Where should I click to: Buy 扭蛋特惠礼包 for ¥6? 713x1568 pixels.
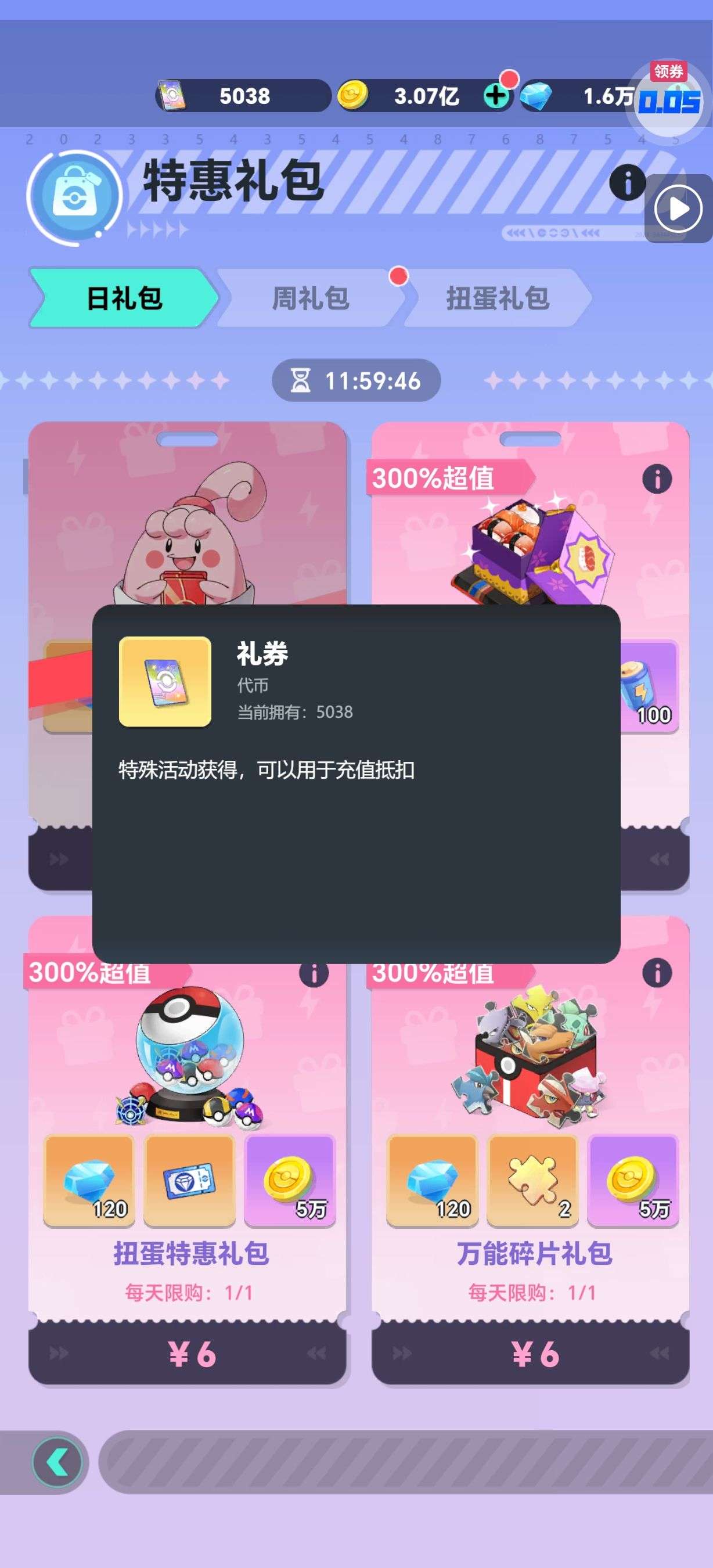point(188,1354)
